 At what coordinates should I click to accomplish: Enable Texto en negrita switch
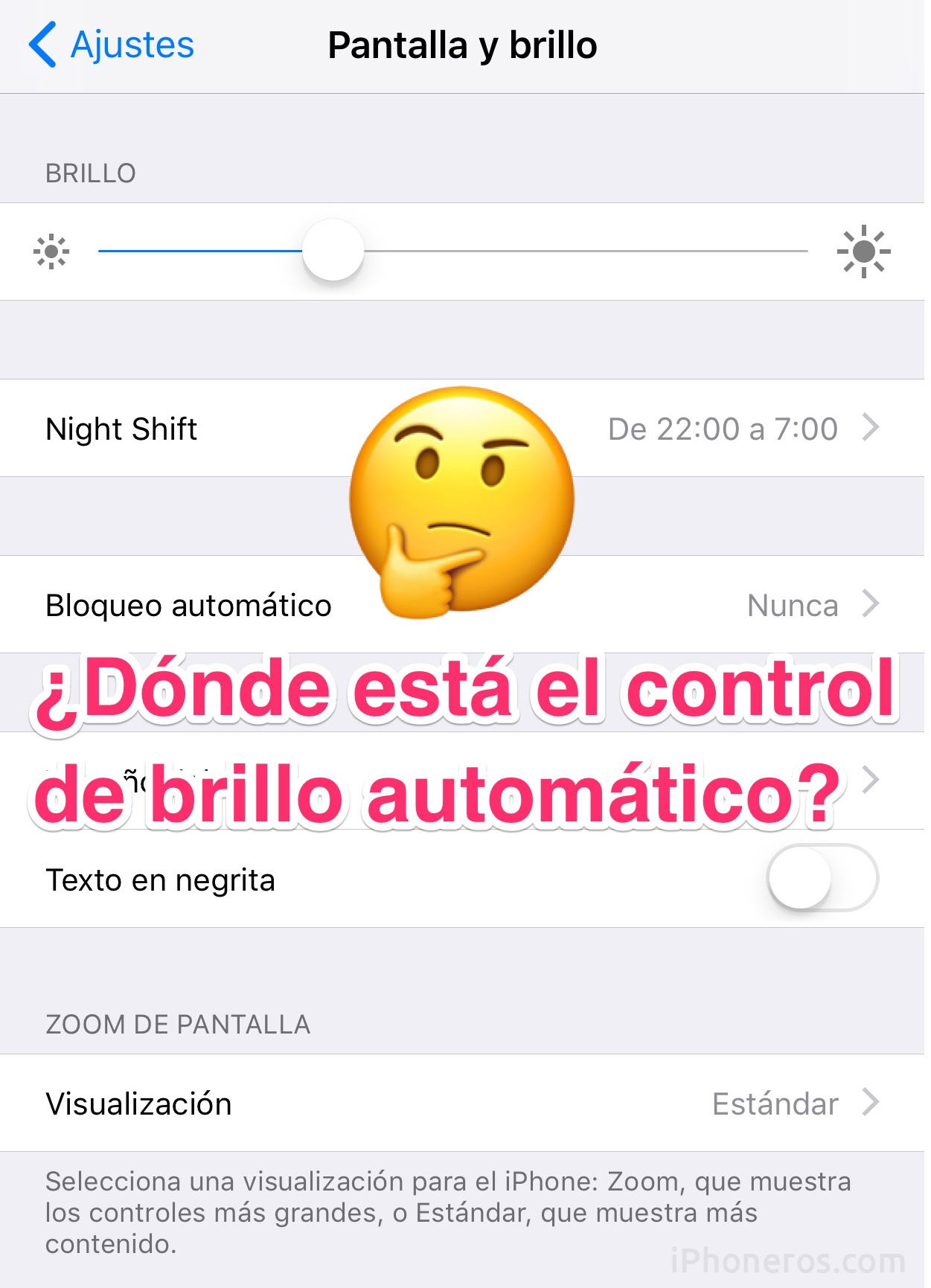(x=822, y=878)
